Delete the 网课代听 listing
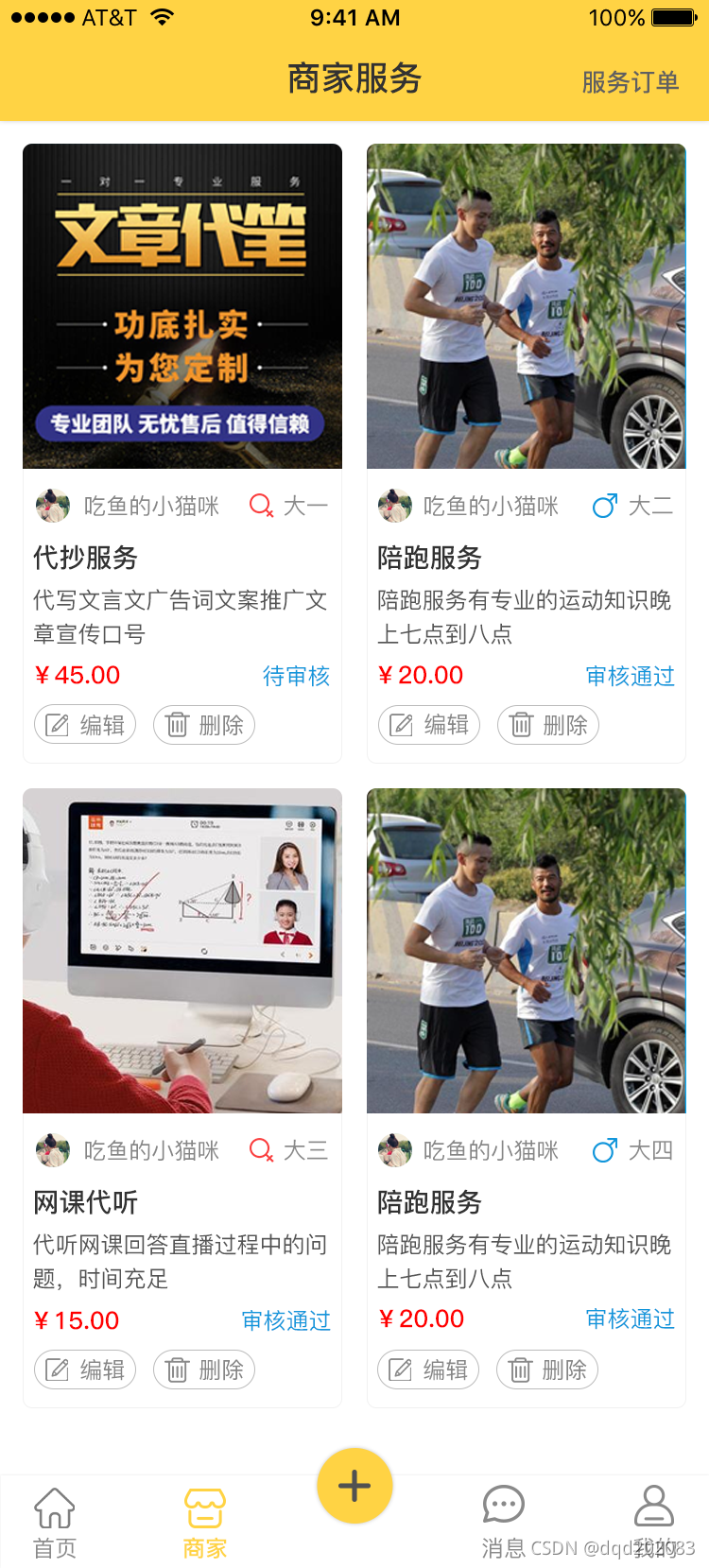The width and height of the screenshot is (709, 1568). tap(204, 1370)
